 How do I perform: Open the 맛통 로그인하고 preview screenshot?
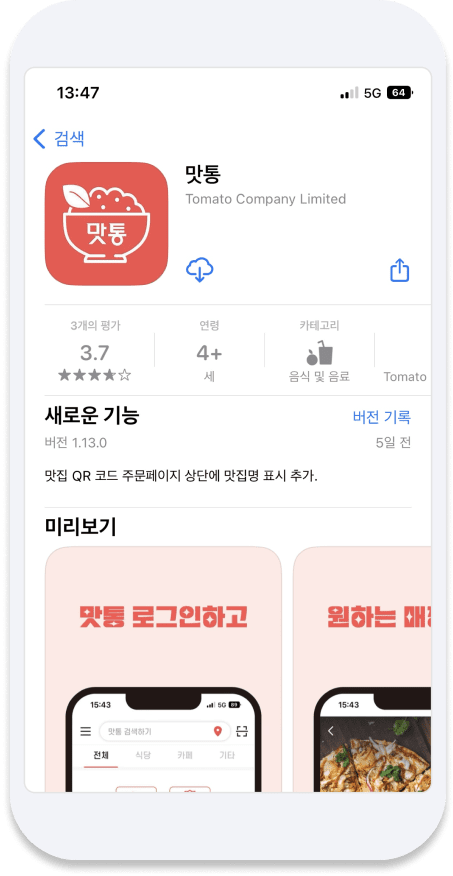coord(163,669)
